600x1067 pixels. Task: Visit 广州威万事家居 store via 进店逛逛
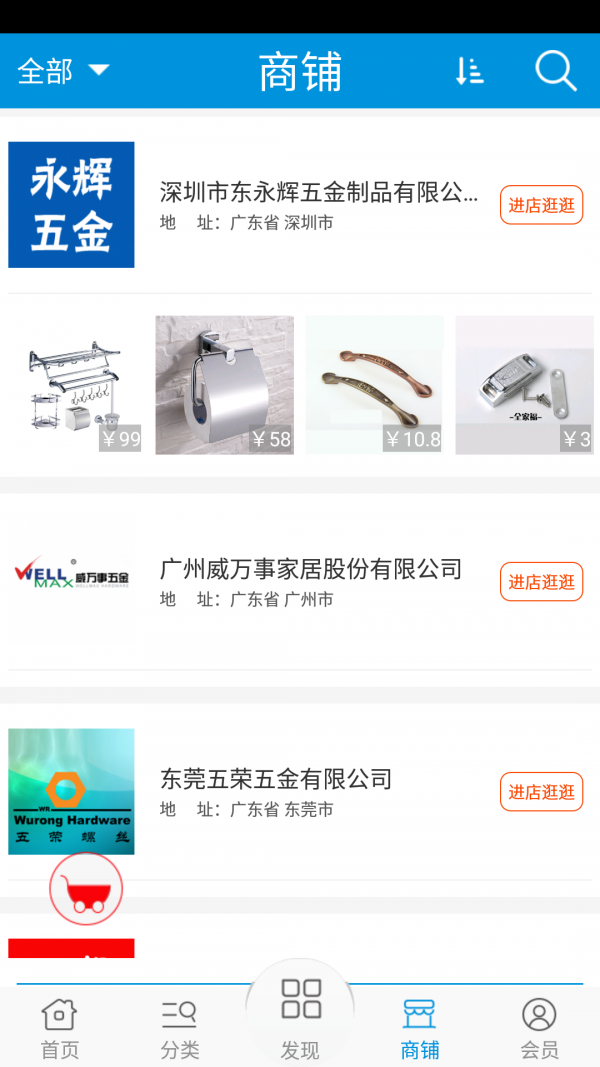tap(541, 582)
